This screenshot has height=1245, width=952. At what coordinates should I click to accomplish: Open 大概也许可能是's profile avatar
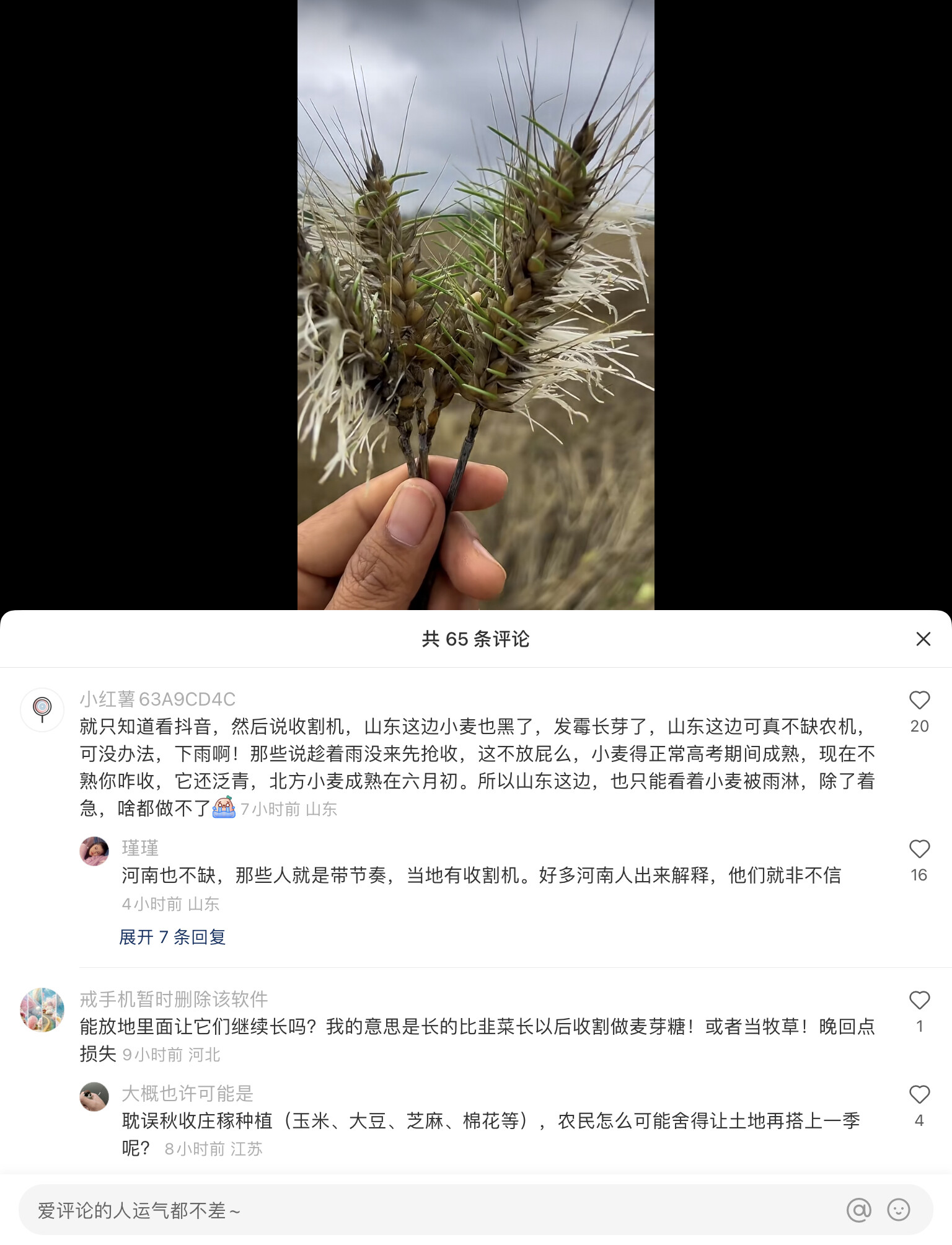click(x=94, y=1097)
